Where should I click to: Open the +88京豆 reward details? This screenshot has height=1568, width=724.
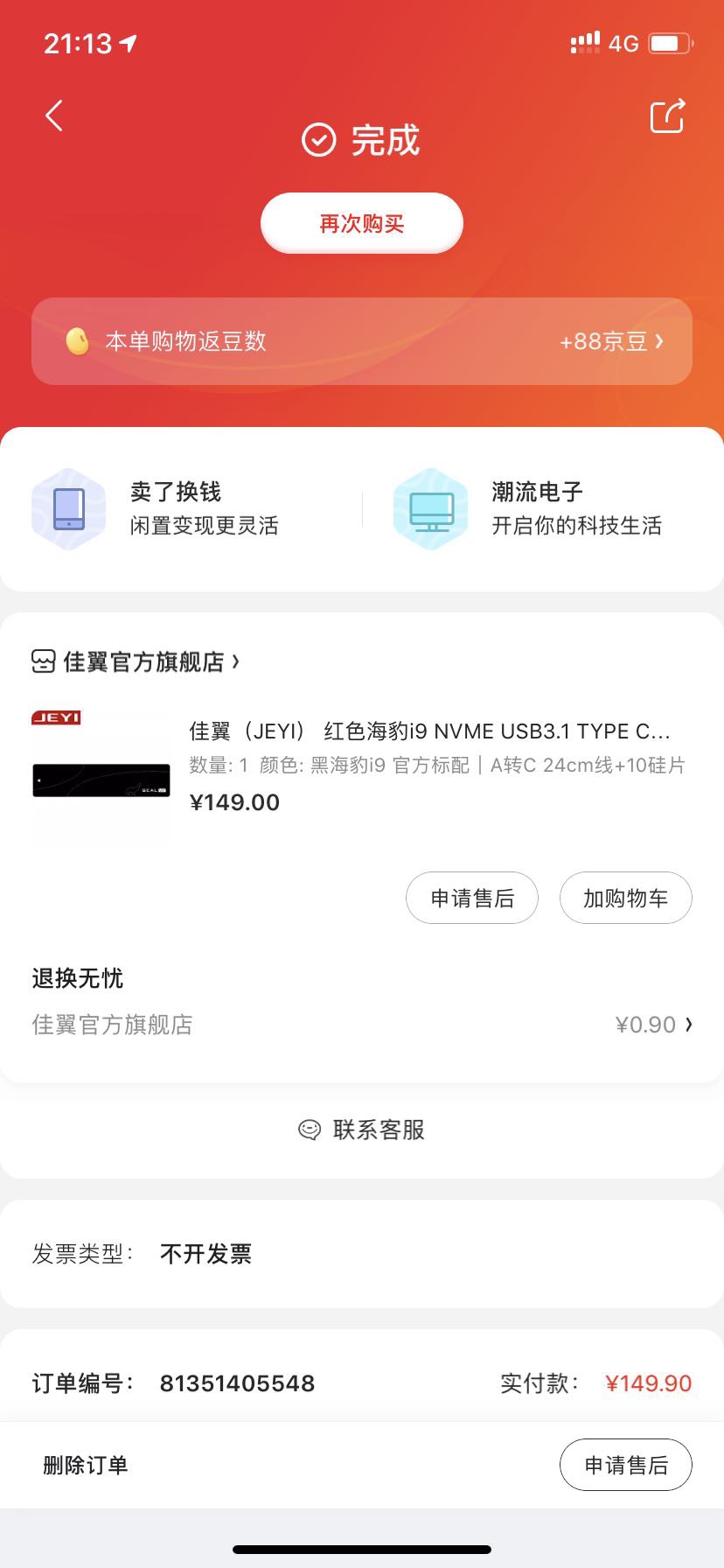611,341
